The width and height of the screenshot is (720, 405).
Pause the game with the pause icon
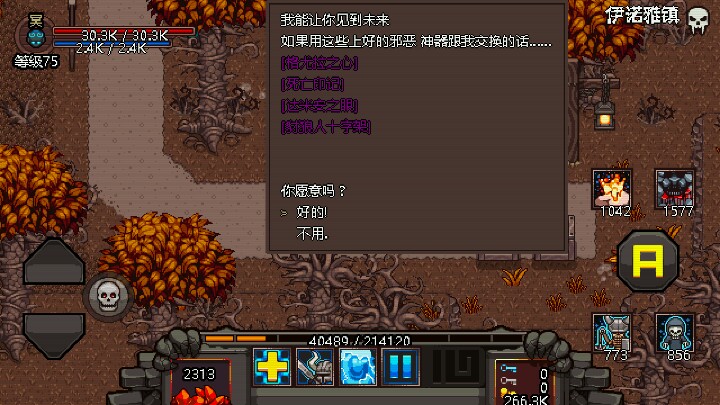(x=401, y=367)
